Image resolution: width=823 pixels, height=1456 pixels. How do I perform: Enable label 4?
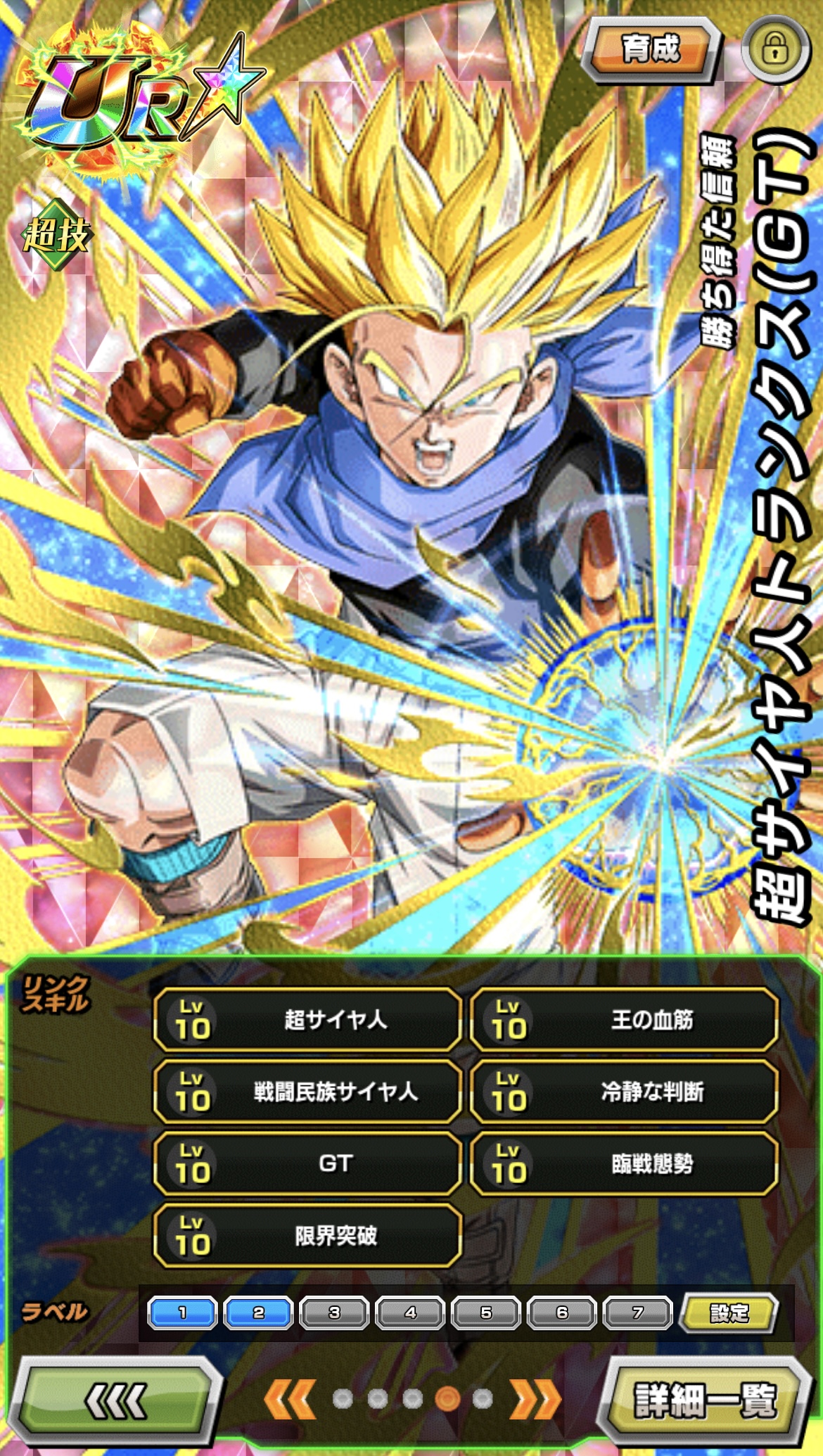410,1313
